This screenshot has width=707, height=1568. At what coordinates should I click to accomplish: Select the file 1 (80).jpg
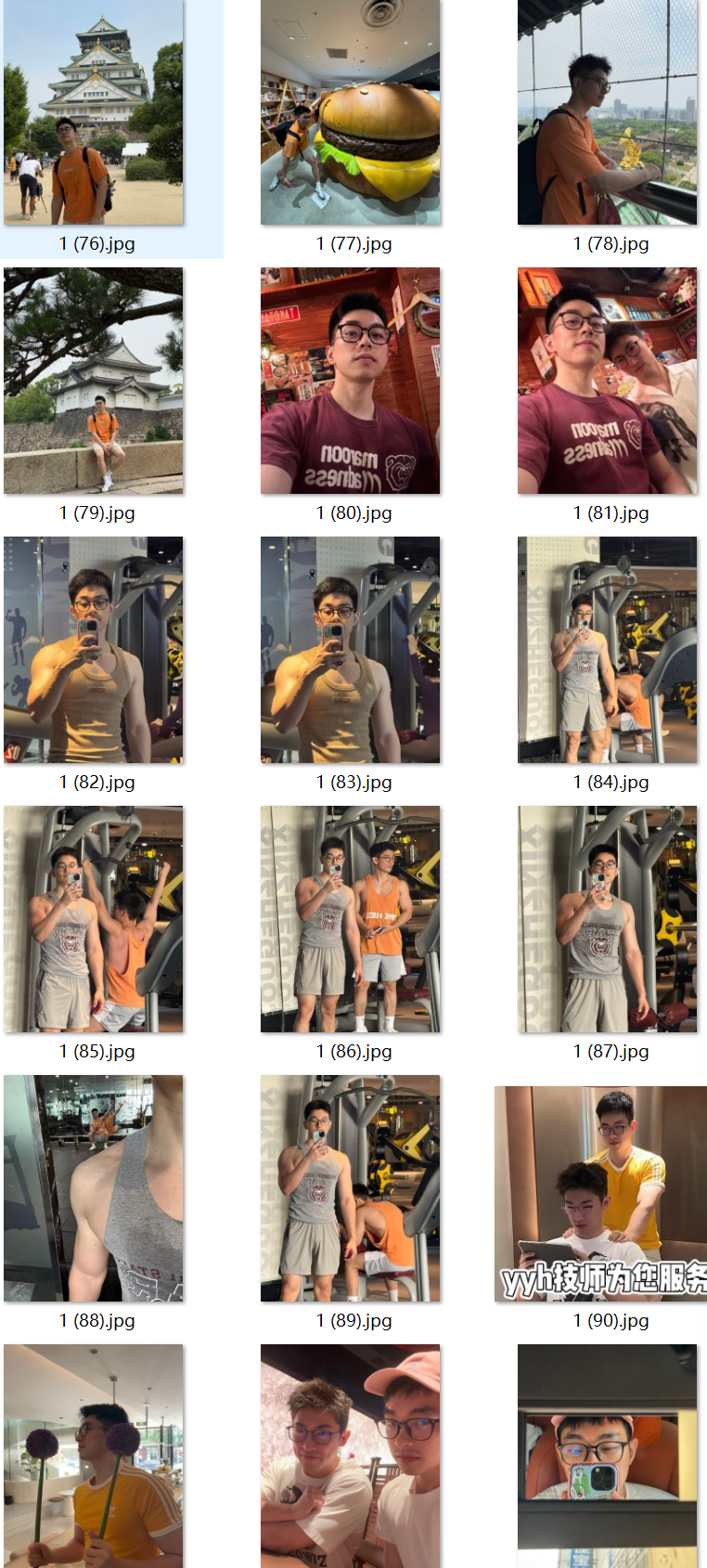[x=350, y=381]
